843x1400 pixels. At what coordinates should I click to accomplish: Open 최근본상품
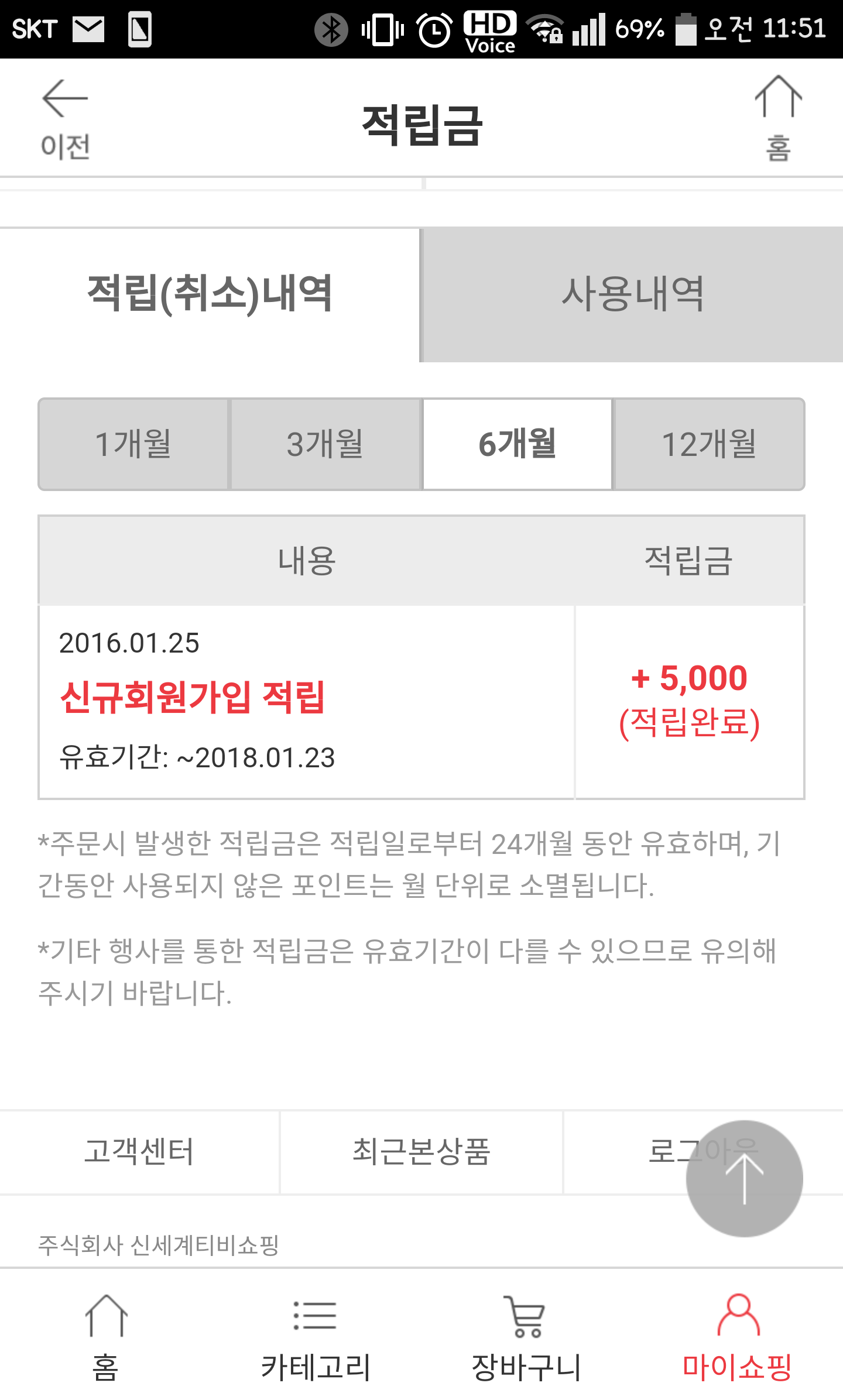(421, 1152)
